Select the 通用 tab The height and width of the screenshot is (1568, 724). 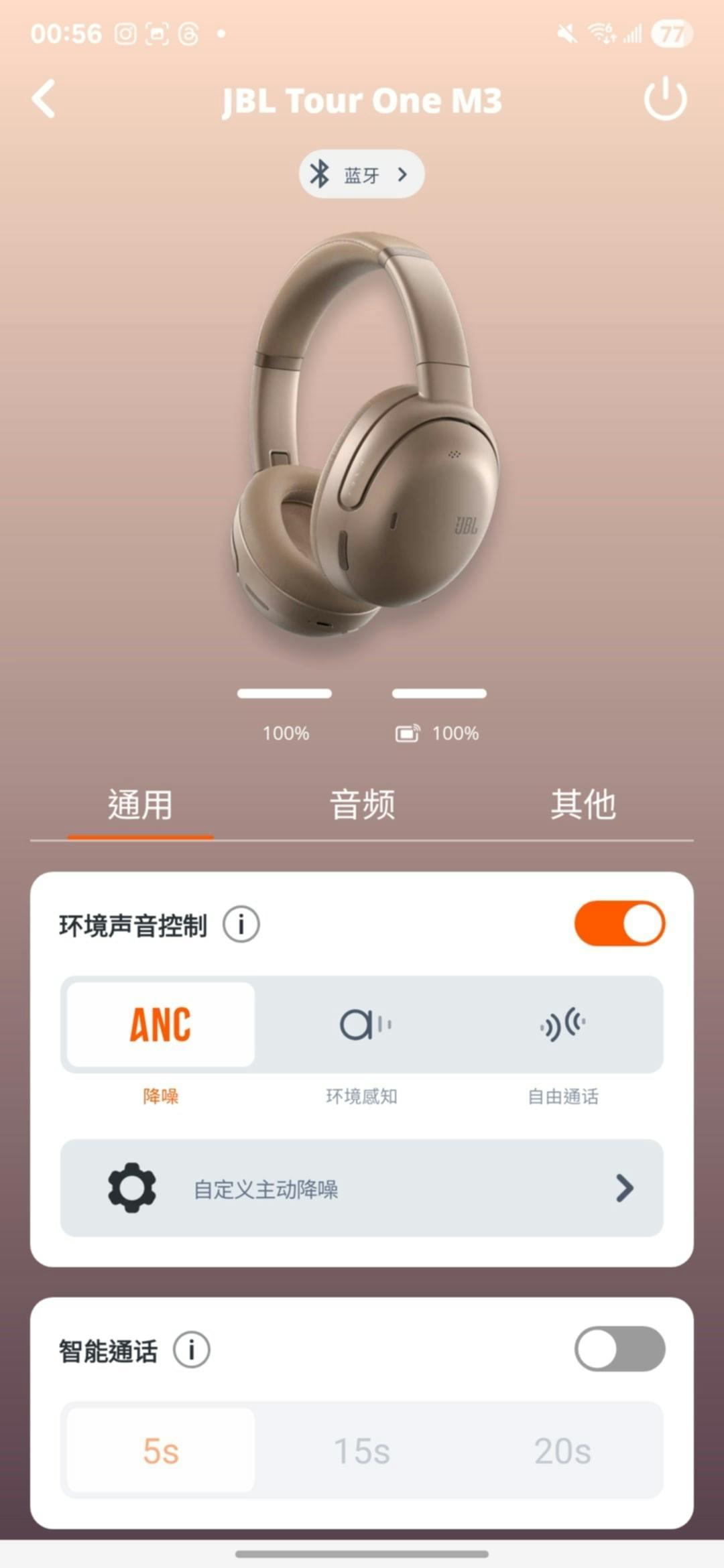140,805
